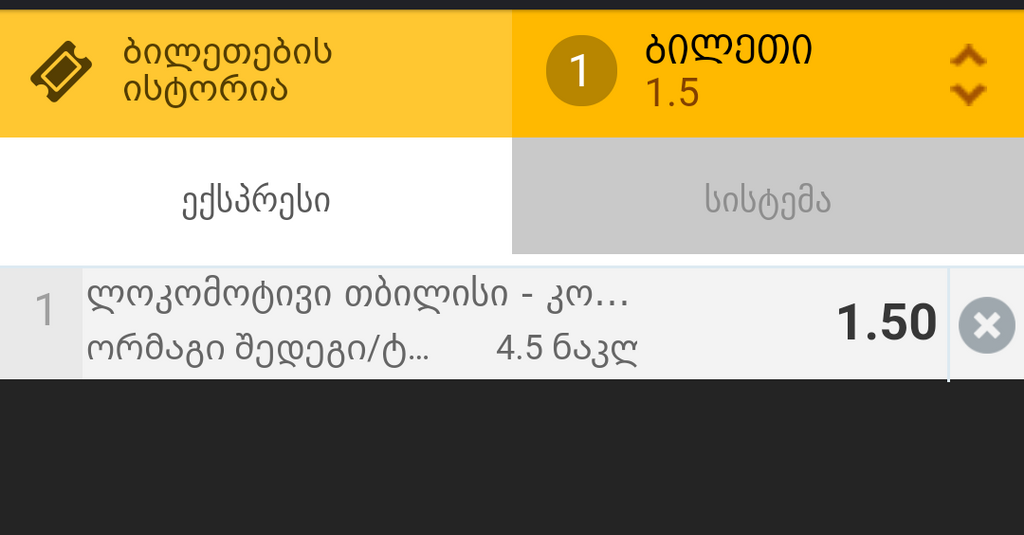Screen dimensions: 1024x535
Task: Switch to the სისტემა tab
Action: tap(767, 200)
